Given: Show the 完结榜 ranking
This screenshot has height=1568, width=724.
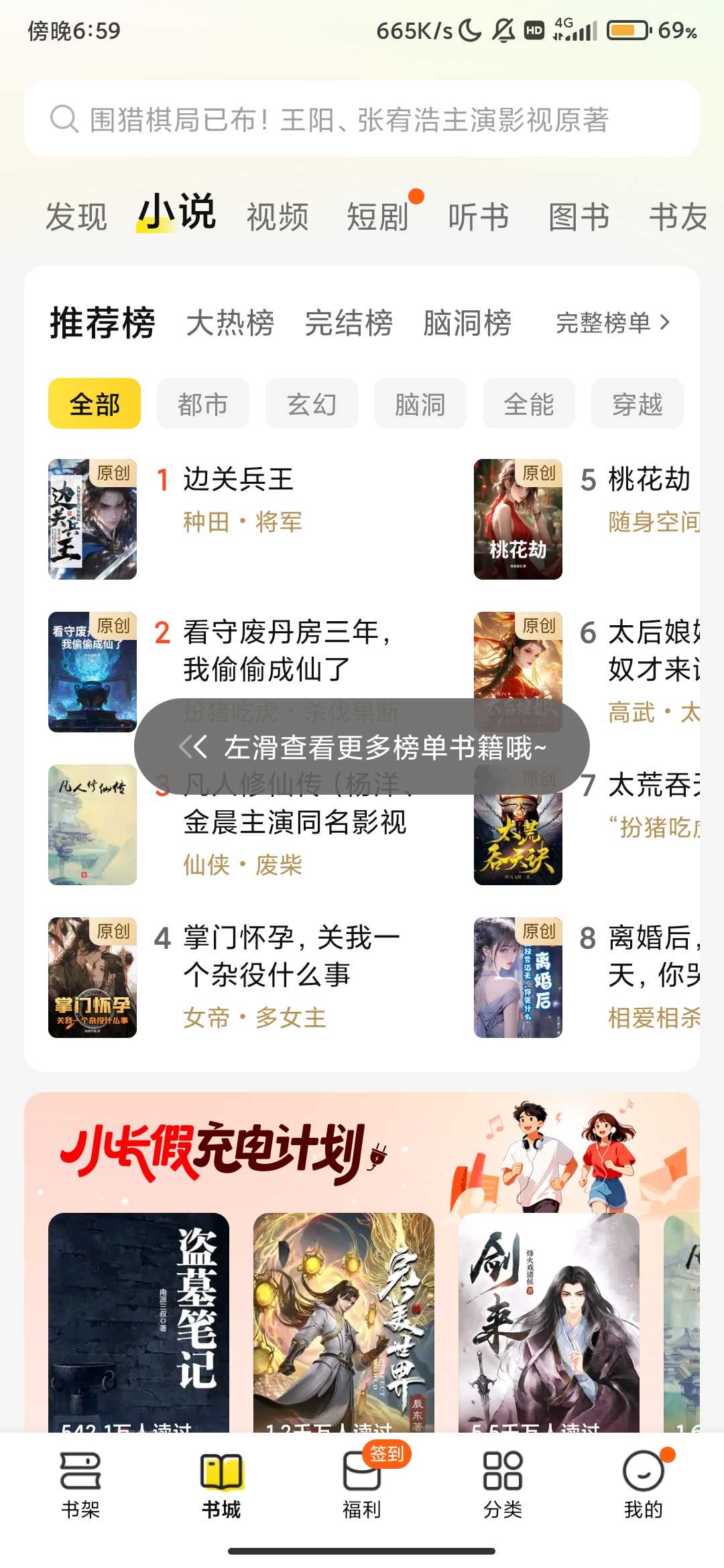Looking at the screenshot, I should (x=349, y=323).
